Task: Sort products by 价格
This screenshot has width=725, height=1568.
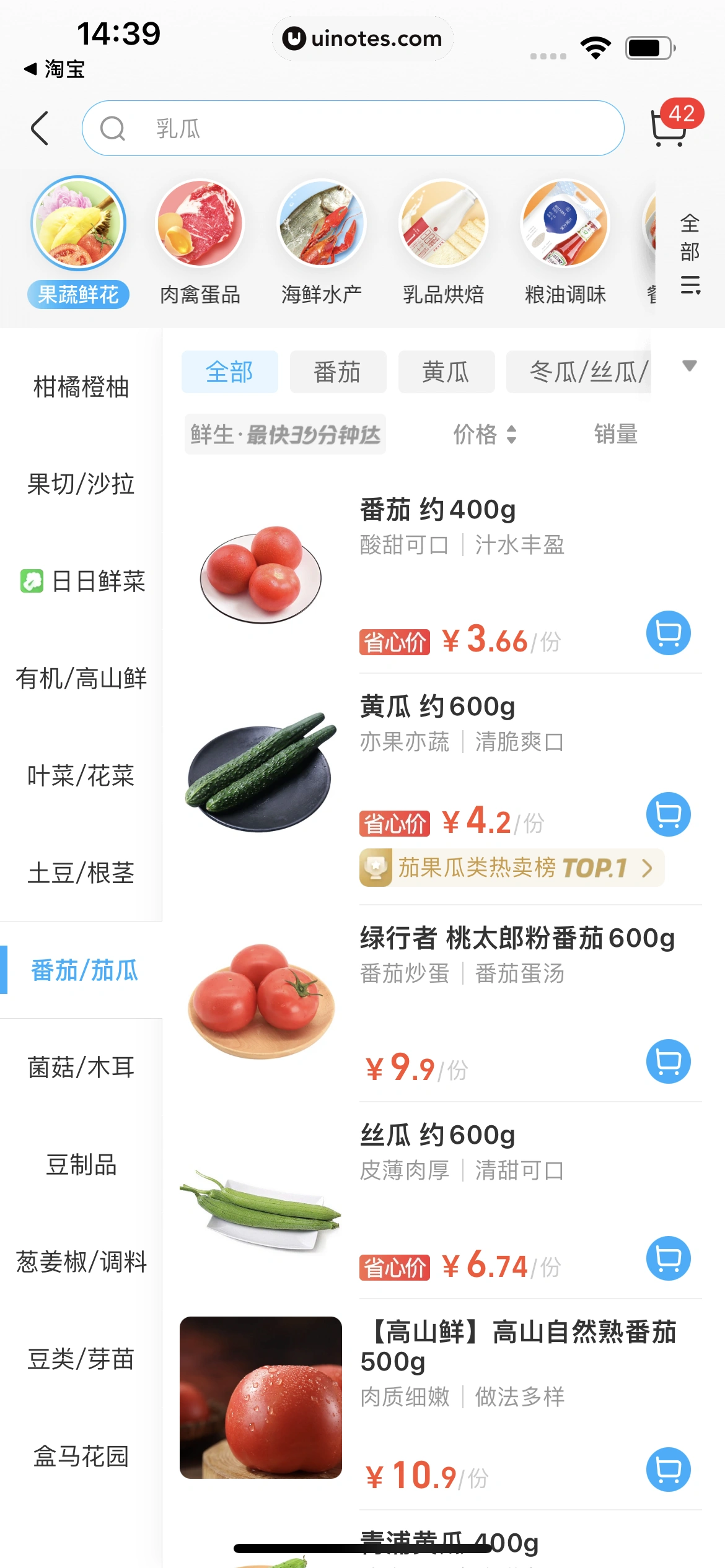Action: (485, 434)
